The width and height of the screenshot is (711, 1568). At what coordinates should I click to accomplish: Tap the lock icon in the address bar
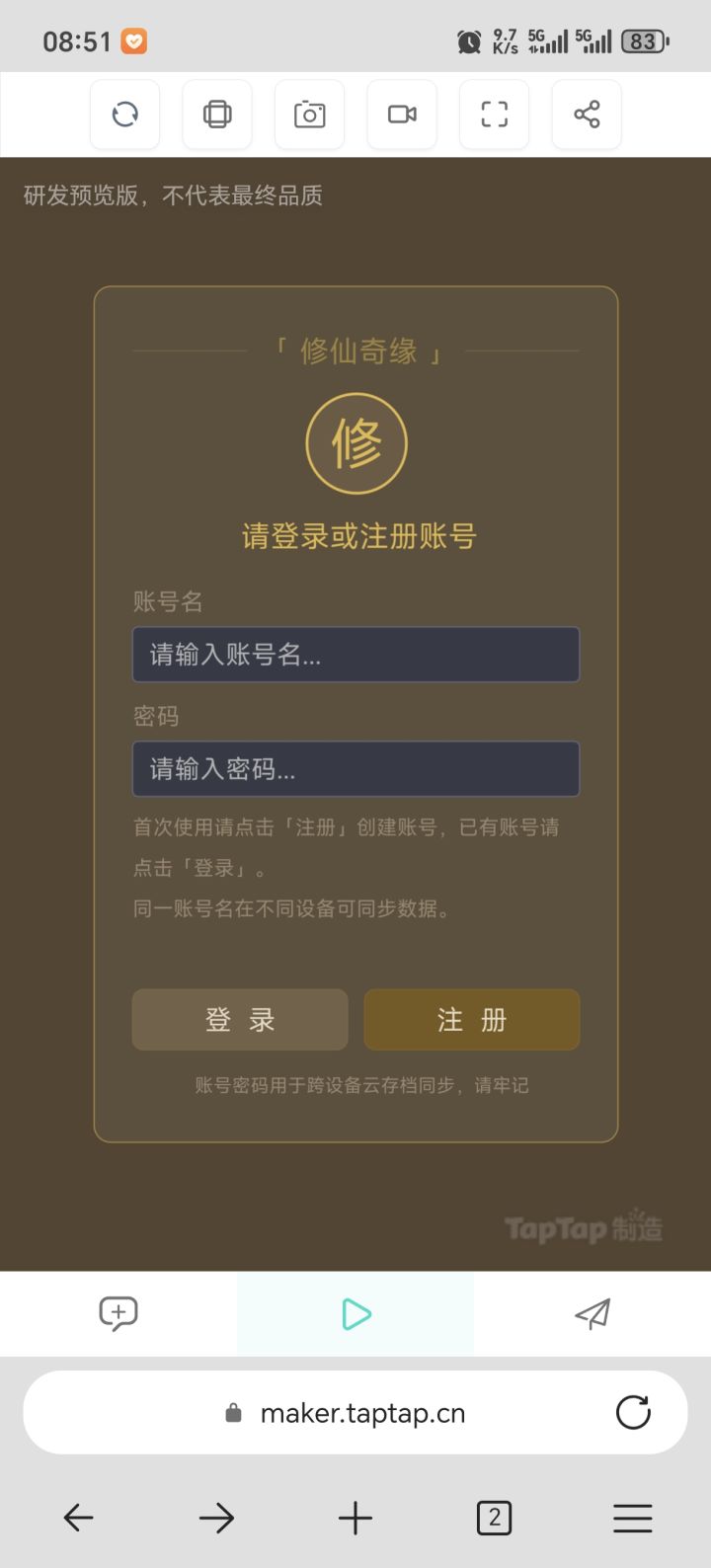(x=232, y=1412)
